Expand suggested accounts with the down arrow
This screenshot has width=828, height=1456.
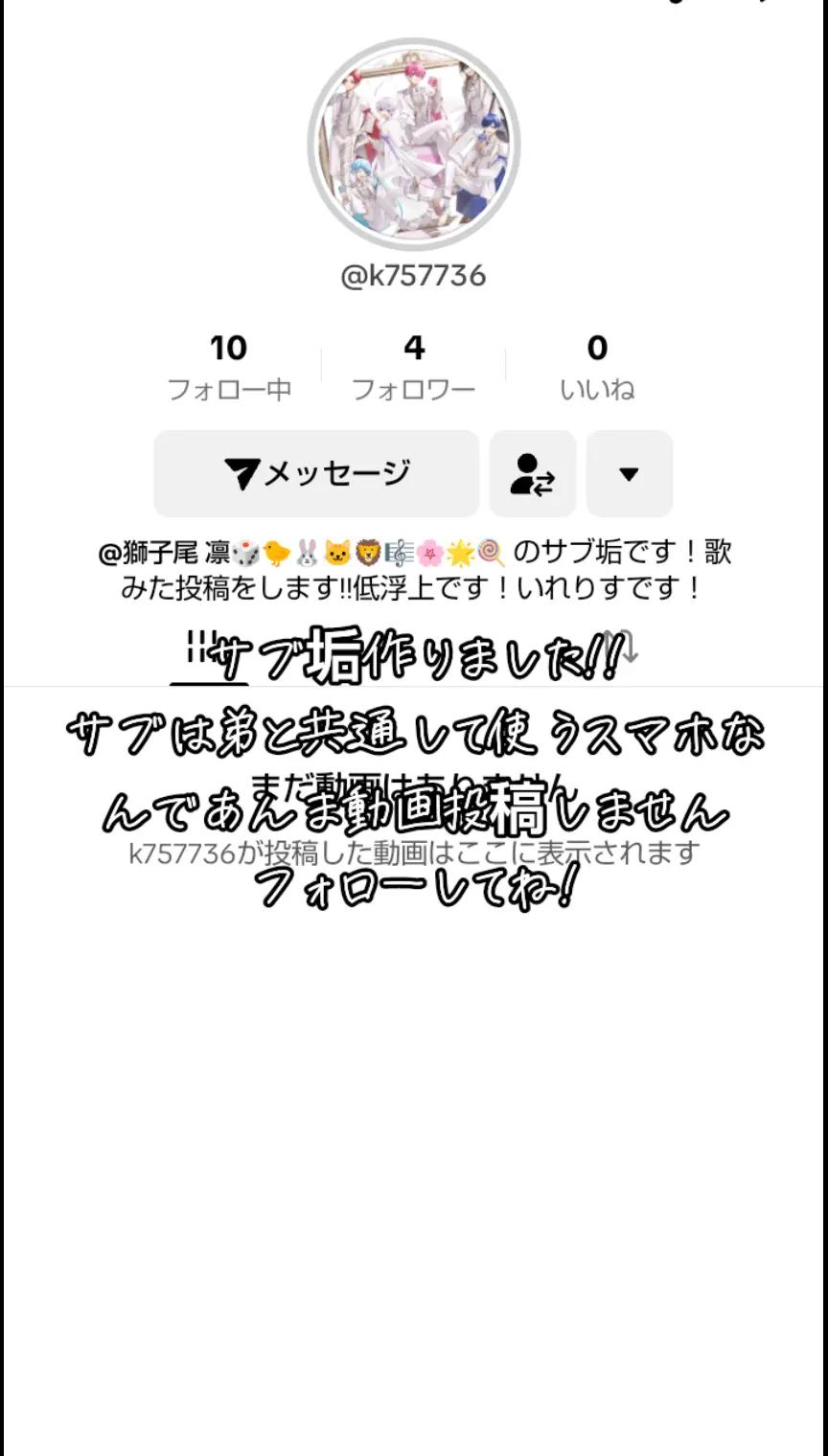[629, 473]
